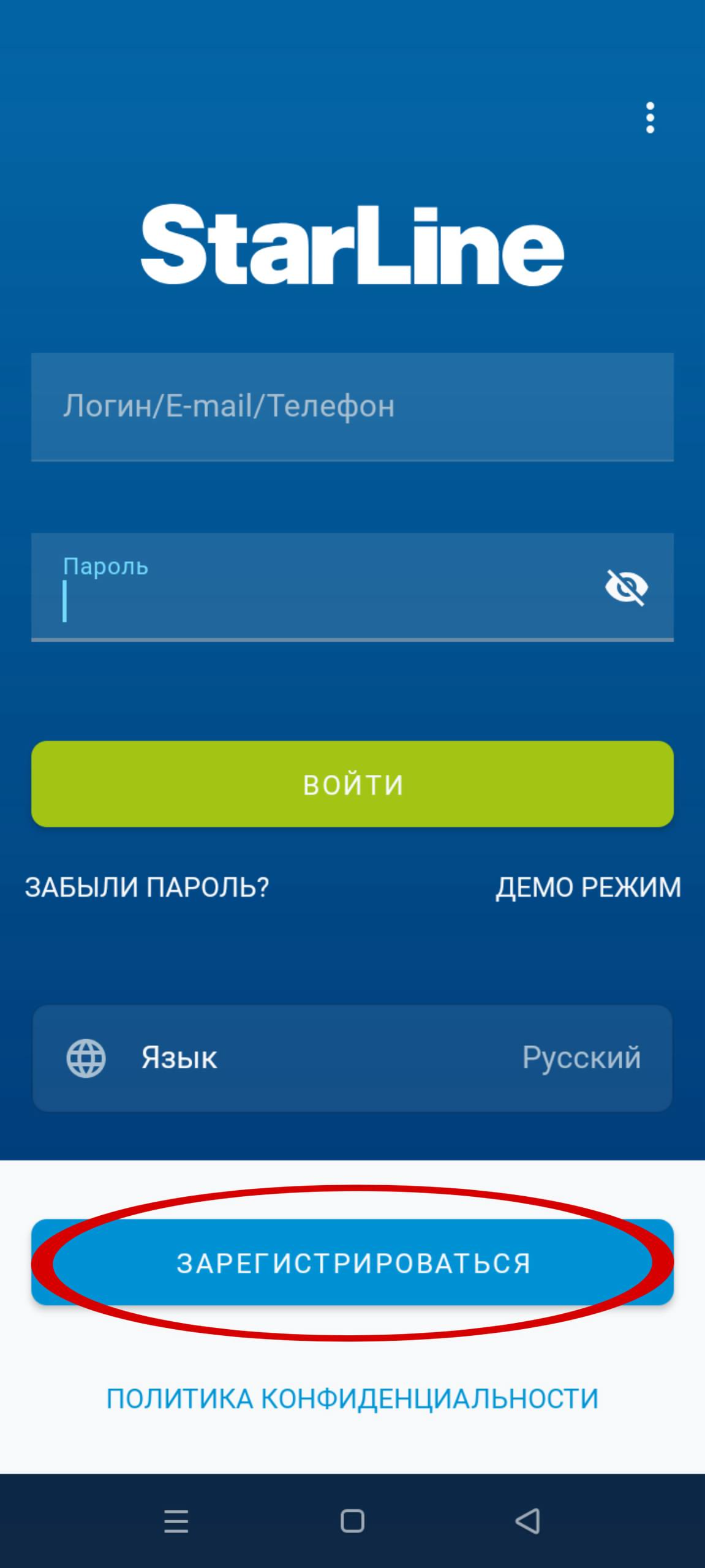Open ПОЛИТИКА КОНФИДЕНЦИАЛЬНОСТИ link
The height and width of the screenshot is (1568, 705).
point(352,1398)
